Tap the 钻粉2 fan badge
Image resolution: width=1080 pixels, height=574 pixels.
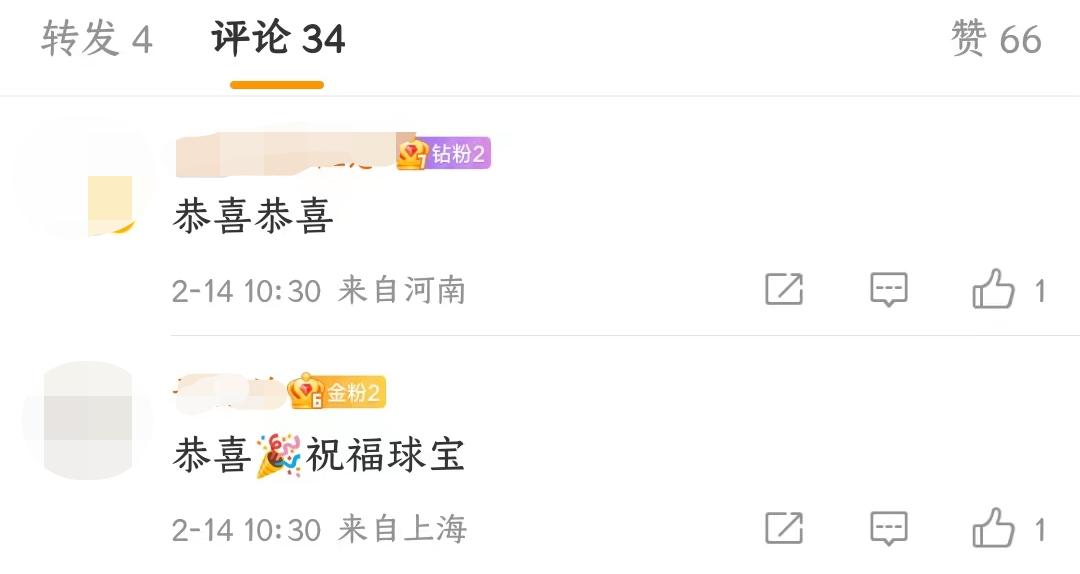tap(444, 154)
